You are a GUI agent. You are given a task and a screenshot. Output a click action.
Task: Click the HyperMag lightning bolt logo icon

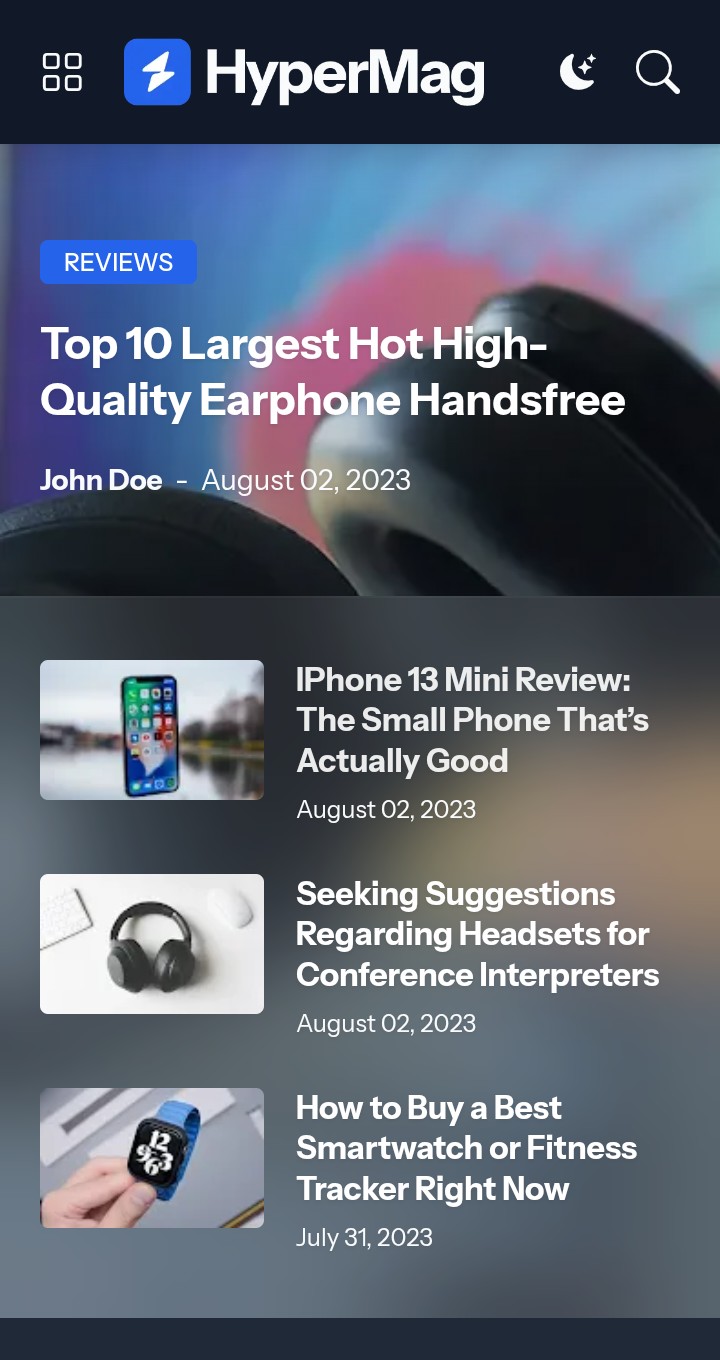157,72
